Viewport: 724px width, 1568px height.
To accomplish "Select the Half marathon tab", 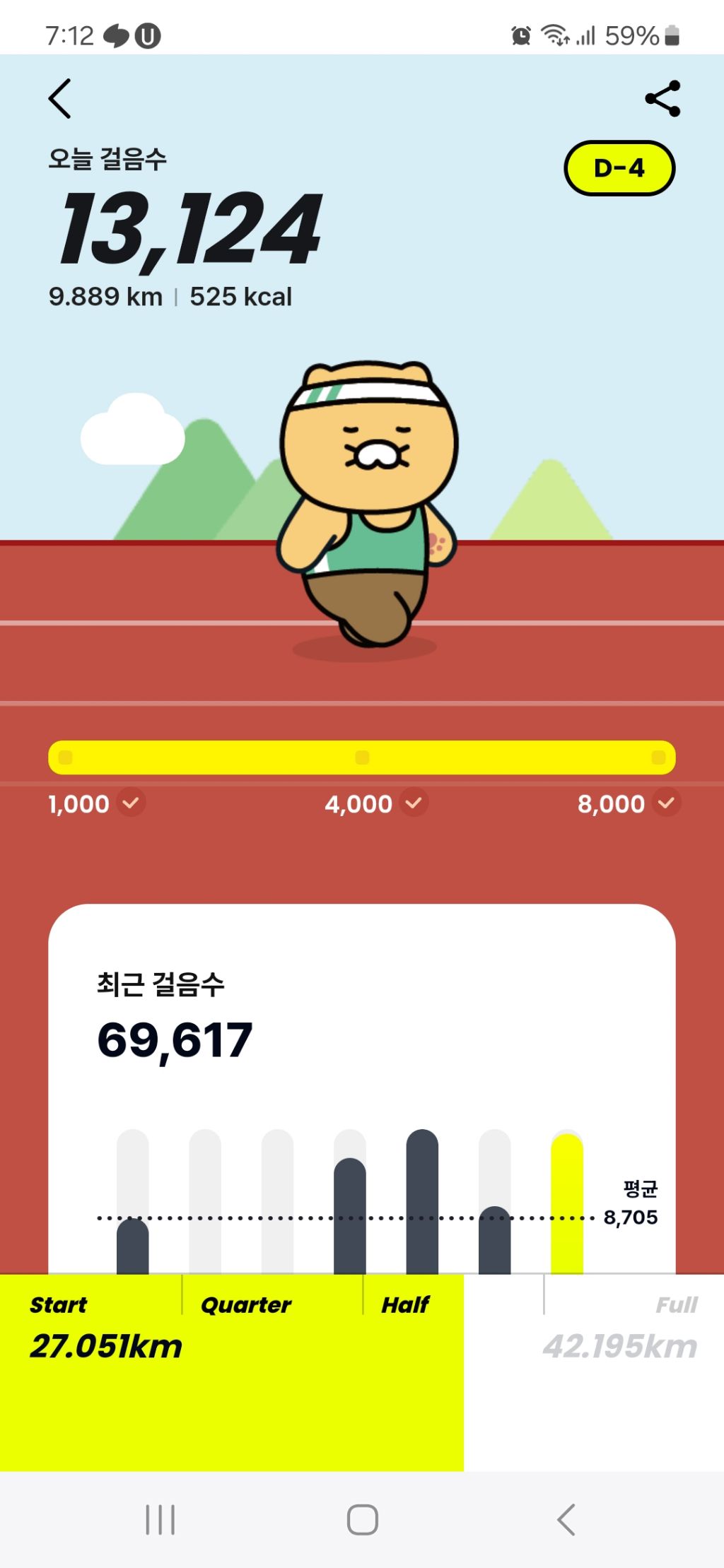I will click(x=406, y=1304).
